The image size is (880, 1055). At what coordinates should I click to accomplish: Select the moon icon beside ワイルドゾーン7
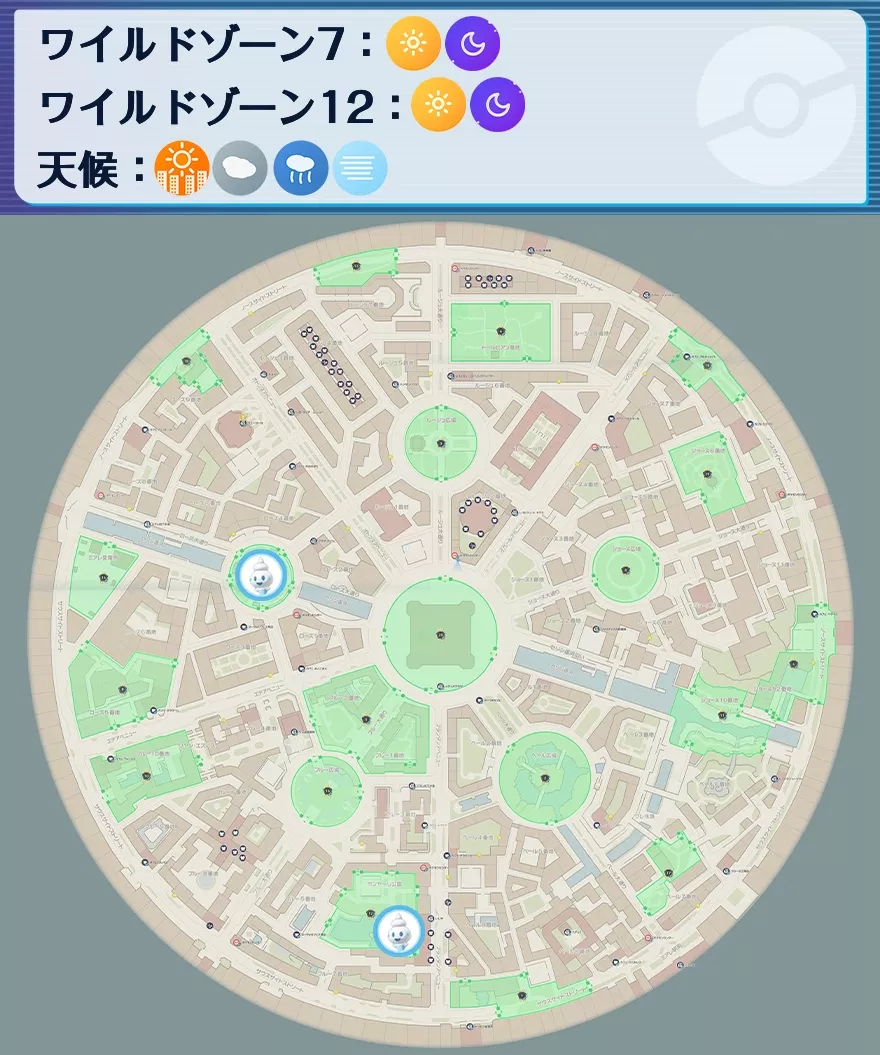point(471,44)
